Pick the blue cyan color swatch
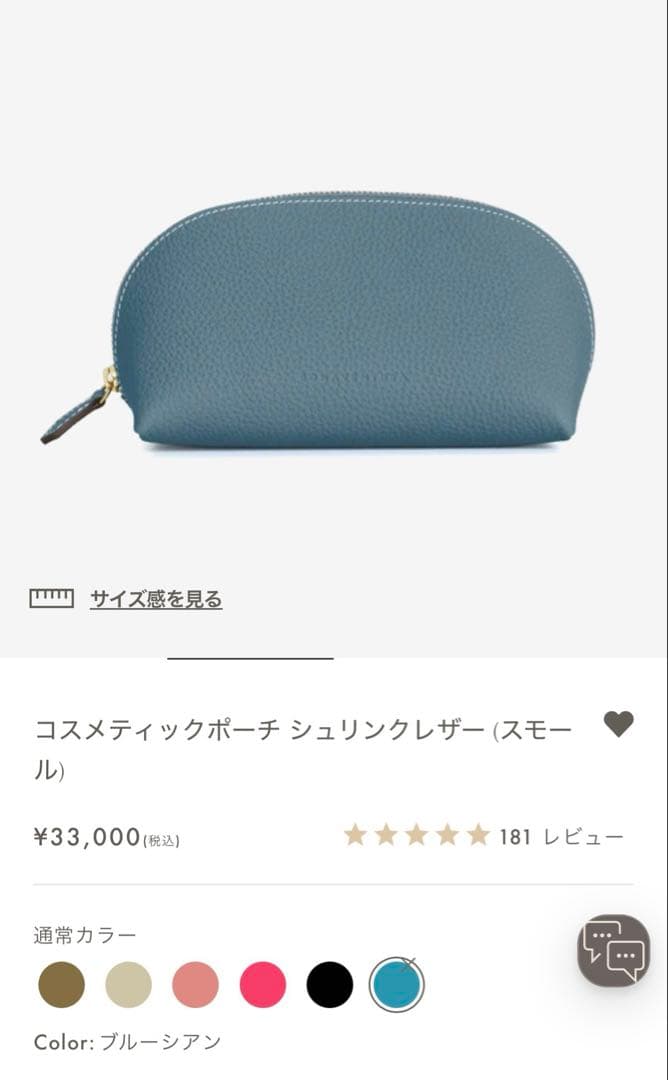 (x=397, y=985)
